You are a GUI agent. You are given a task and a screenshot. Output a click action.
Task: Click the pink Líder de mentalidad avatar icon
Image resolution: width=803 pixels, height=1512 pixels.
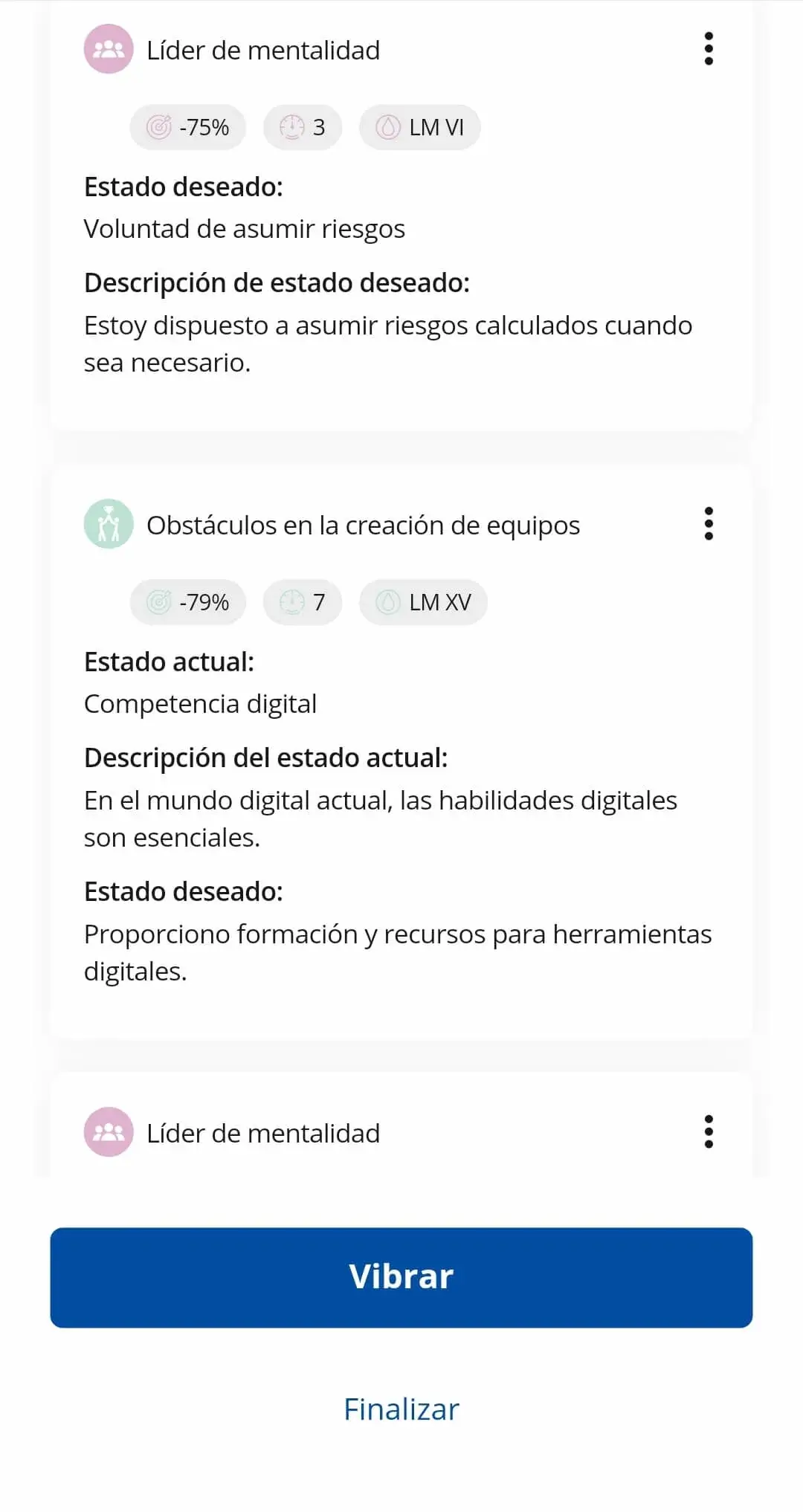(109, 50)
